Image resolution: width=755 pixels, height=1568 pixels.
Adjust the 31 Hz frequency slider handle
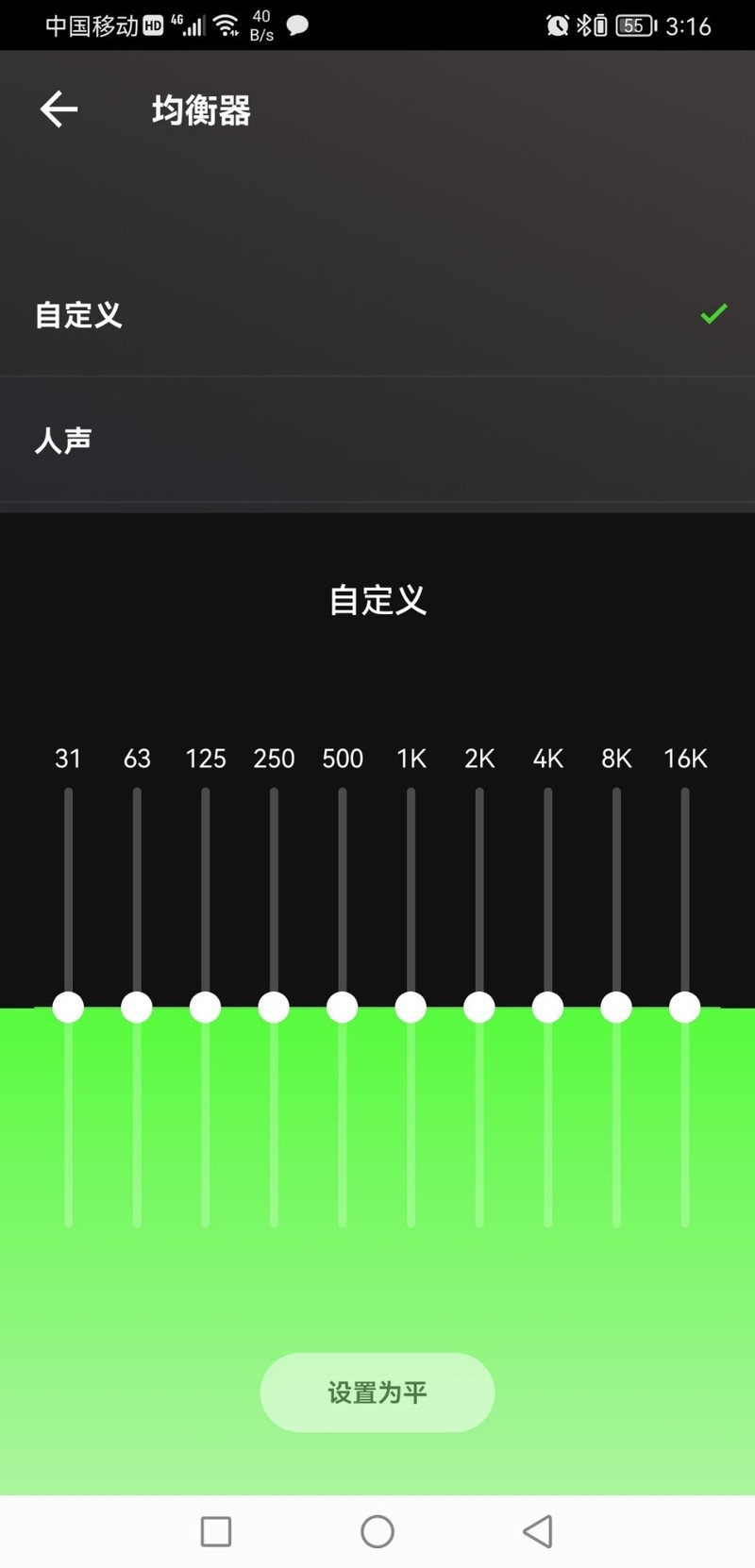[x=67, y=1006]
